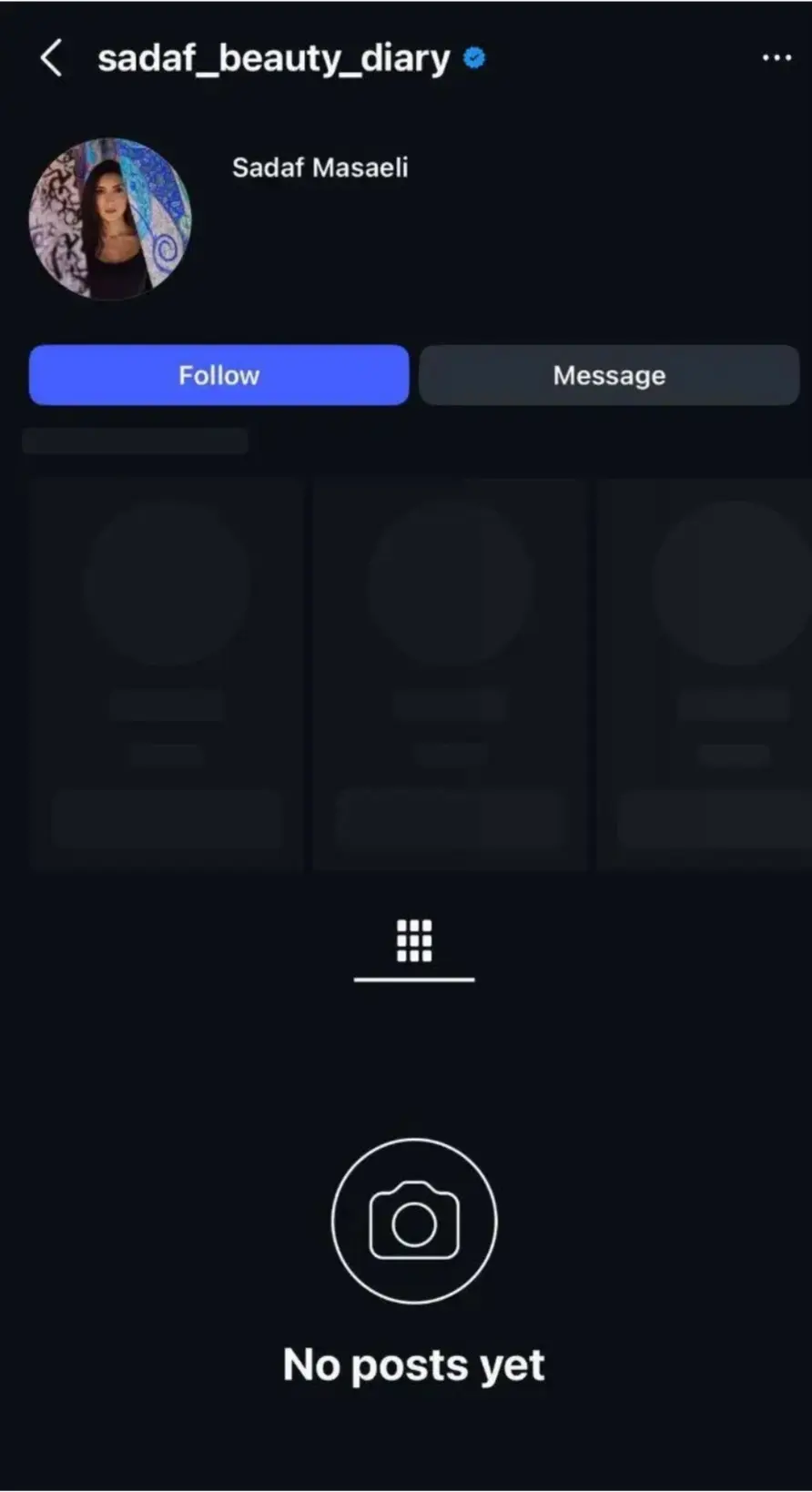The image size is (812, 1492).
Task: Click the placeholder label above suggestions
Action: [x=135, y=441]
